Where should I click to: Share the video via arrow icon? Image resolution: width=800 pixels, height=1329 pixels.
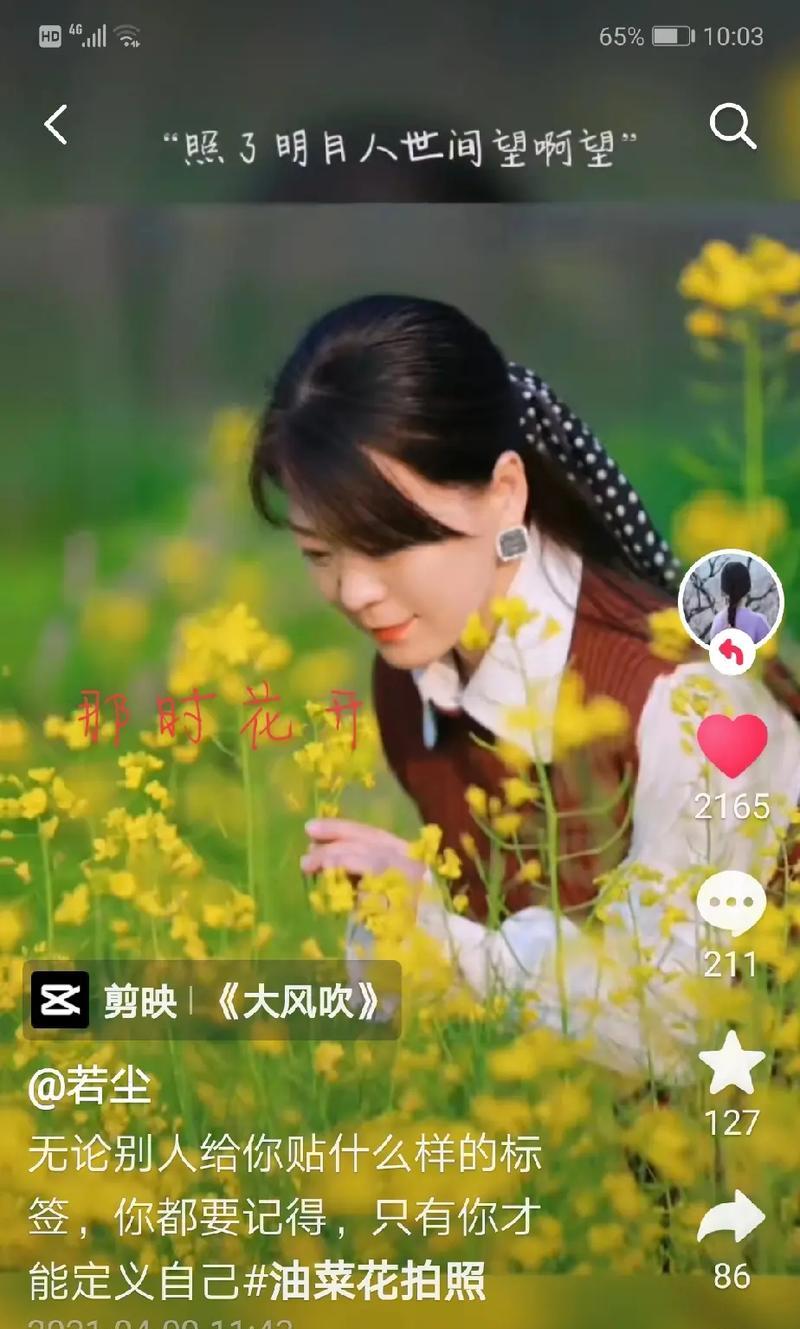click(731, 1218)
